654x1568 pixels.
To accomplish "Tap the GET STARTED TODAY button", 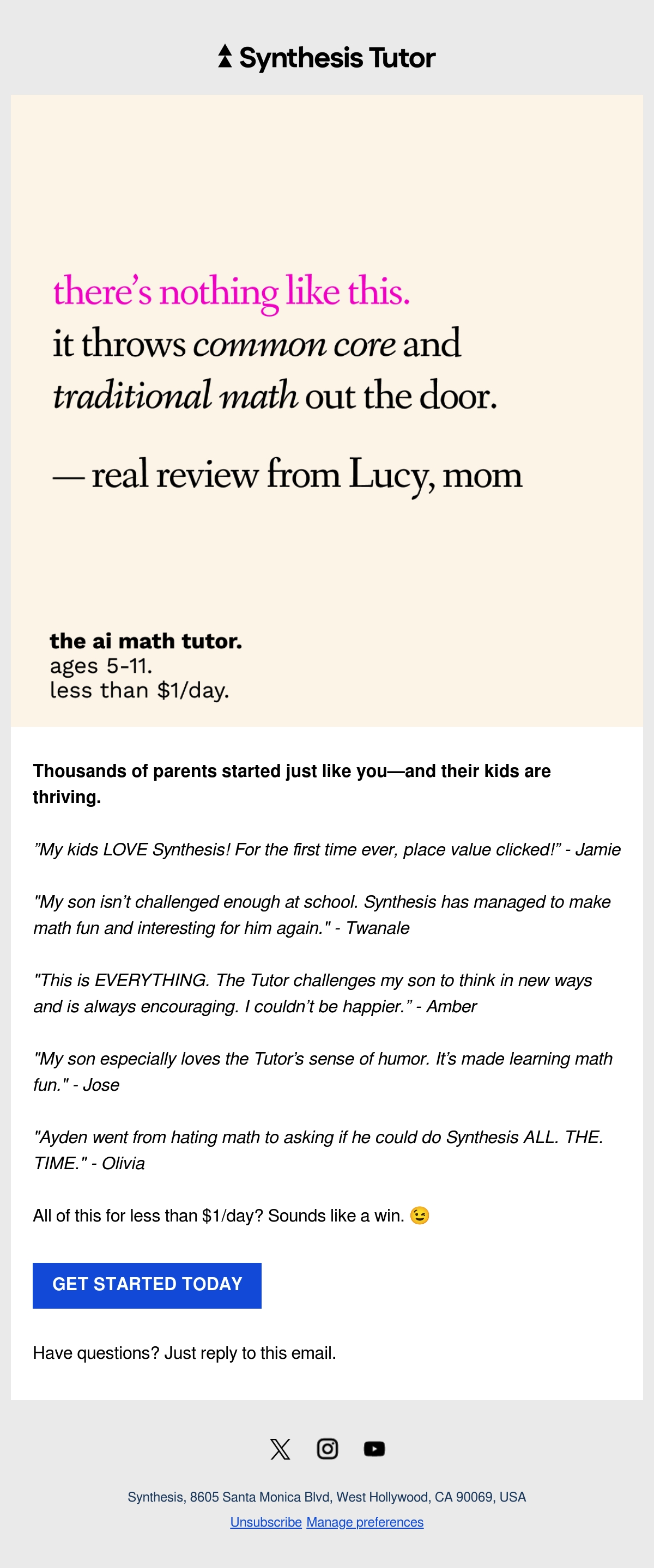I will (x=147, y=1285).
